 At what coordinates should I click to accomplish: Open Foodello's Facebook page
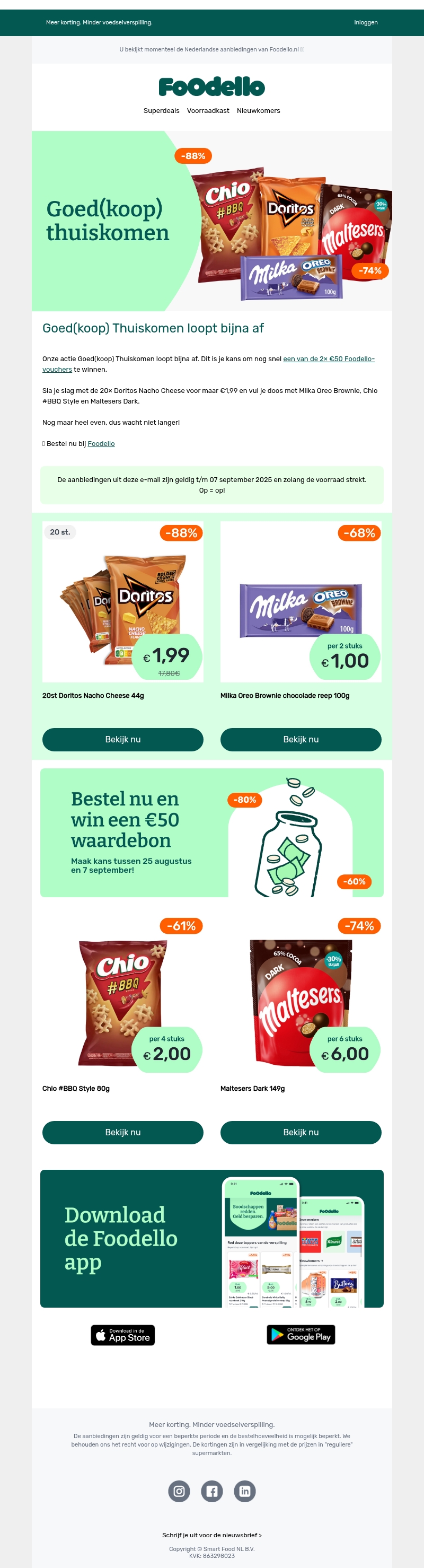click(211, 1491)
